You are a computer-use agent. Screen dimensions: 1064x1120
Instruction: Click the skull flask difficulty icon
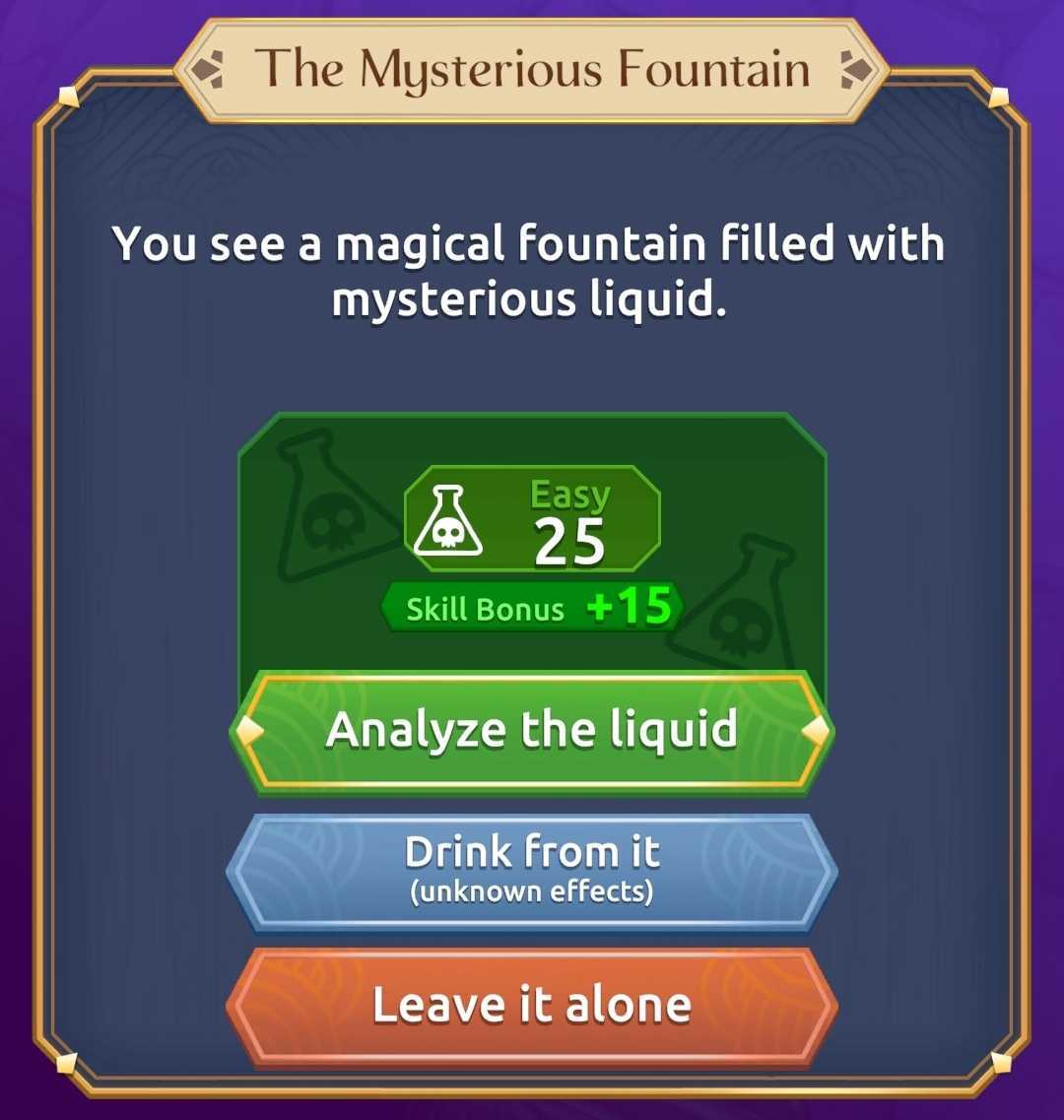point(448,517)
